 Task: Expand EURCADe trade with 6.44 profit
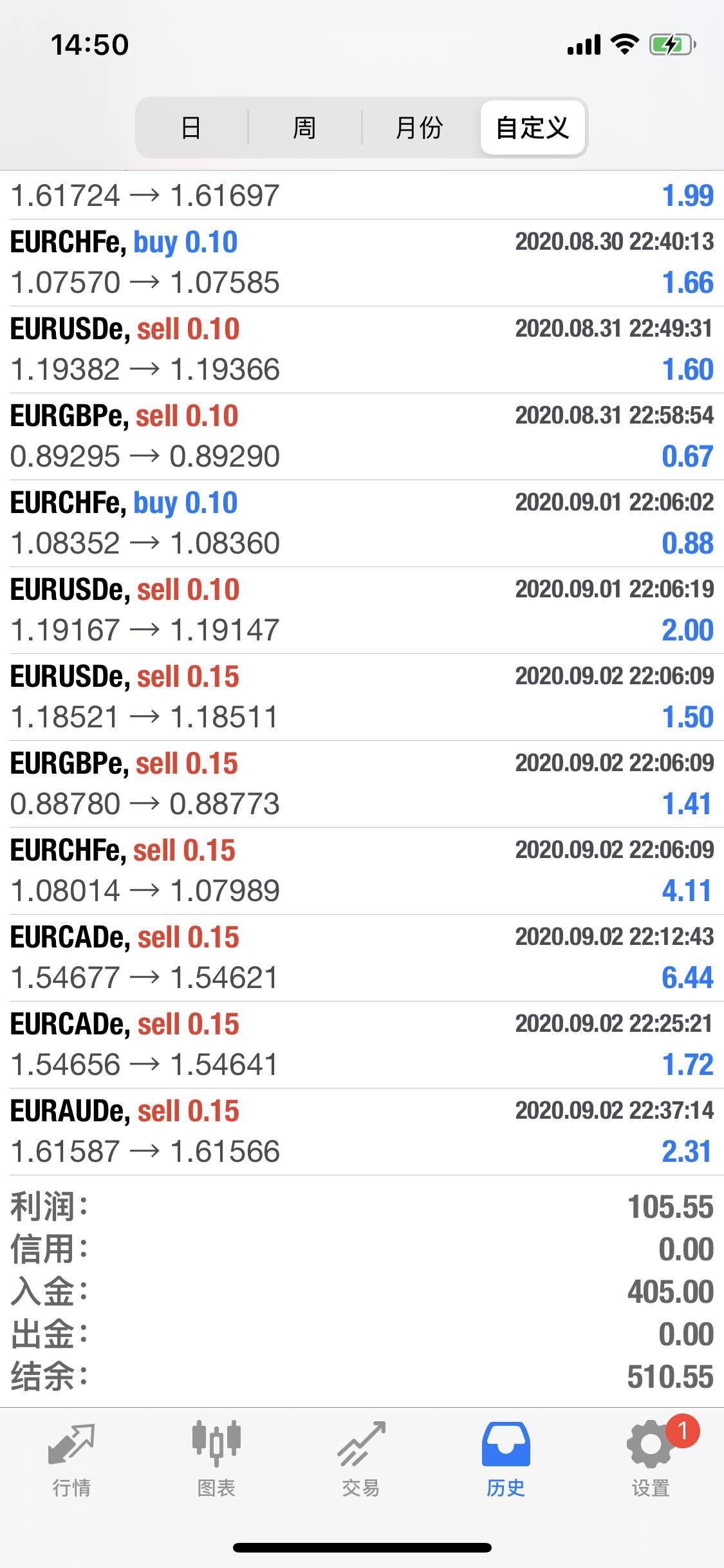tap(362, 958)
